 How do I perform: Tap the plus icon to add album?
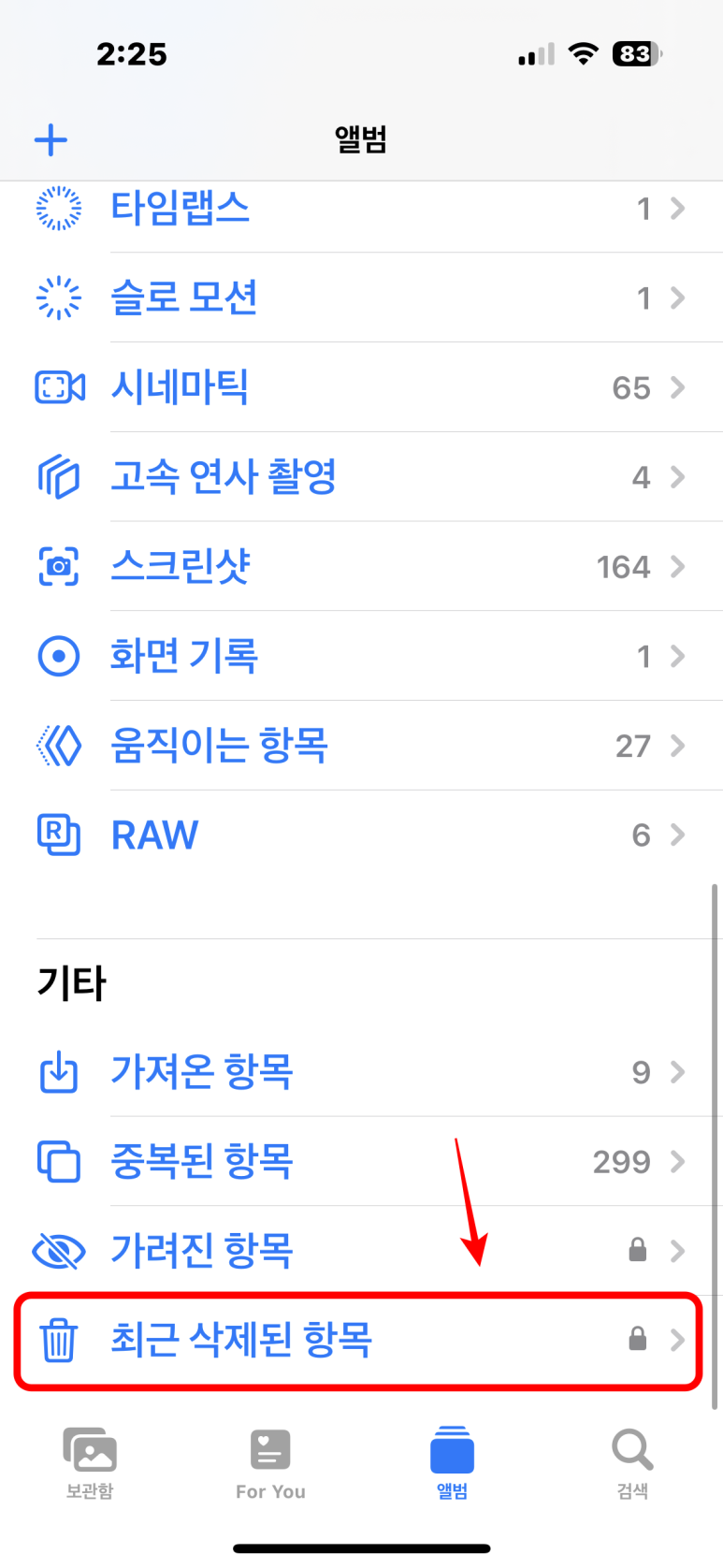pos(51,140)
